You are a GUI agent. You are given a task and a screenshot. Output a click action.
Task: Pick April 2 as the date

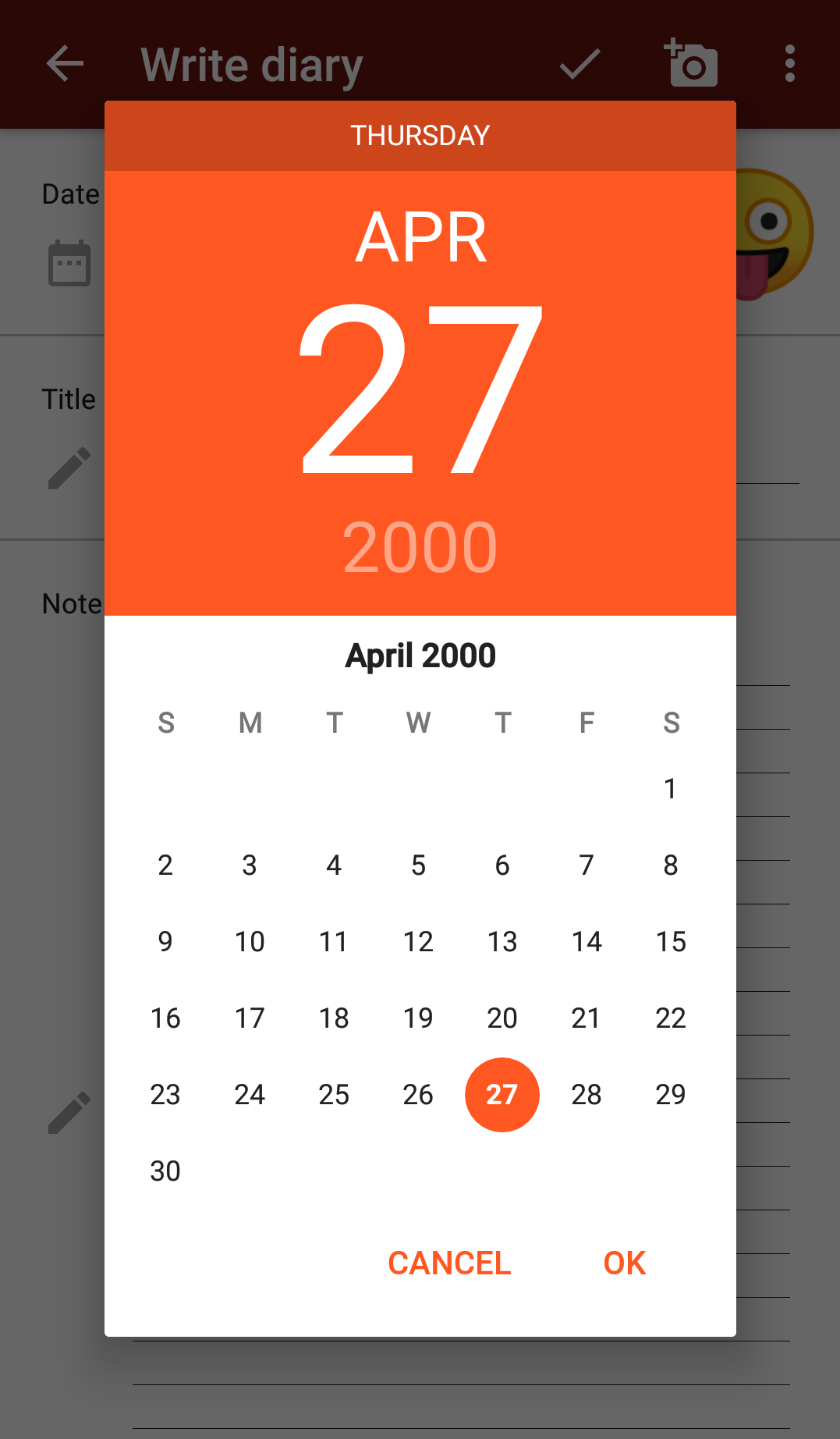pos(165,865)
